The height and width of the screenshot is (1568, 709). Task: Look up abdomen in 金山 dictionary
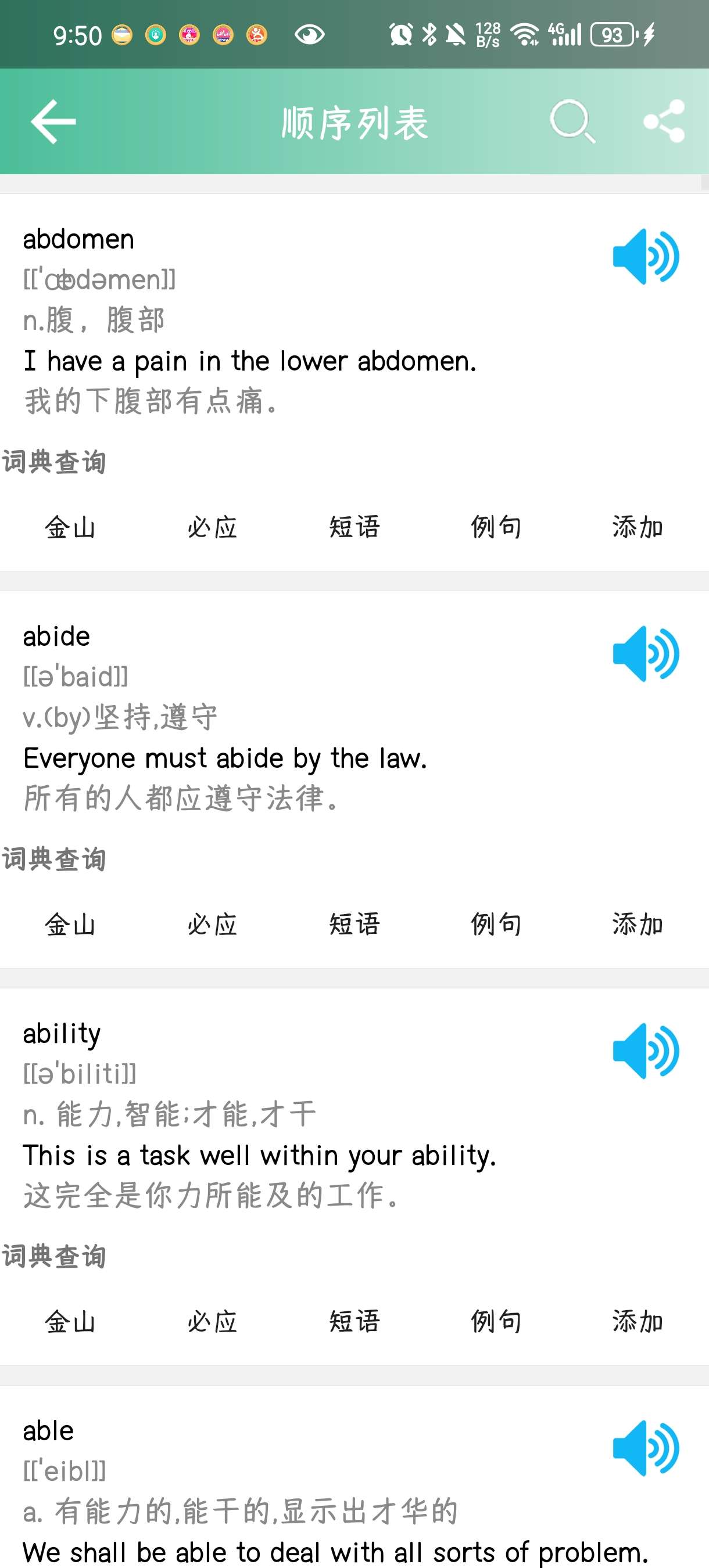coord(71,527)
